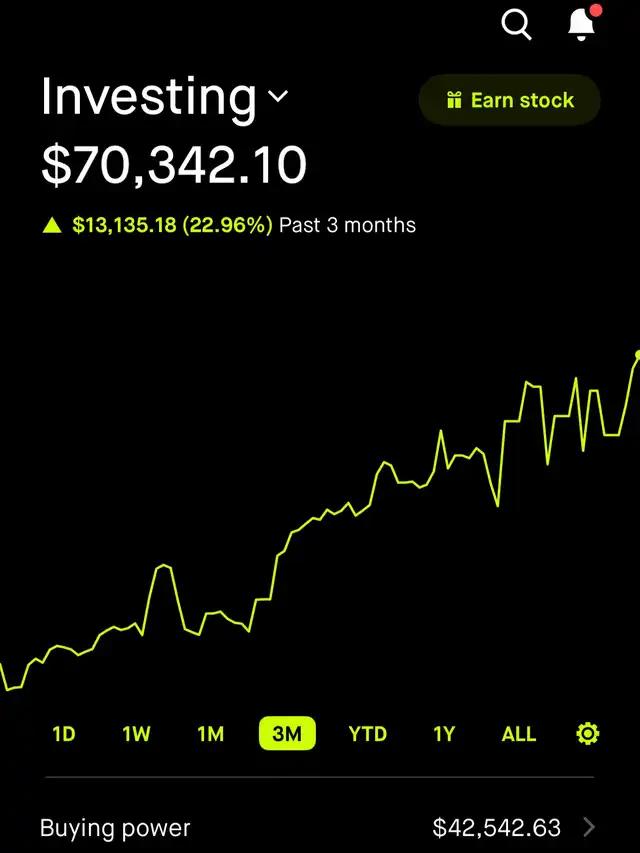View the 1Y chart range

[x=444, y=734]
